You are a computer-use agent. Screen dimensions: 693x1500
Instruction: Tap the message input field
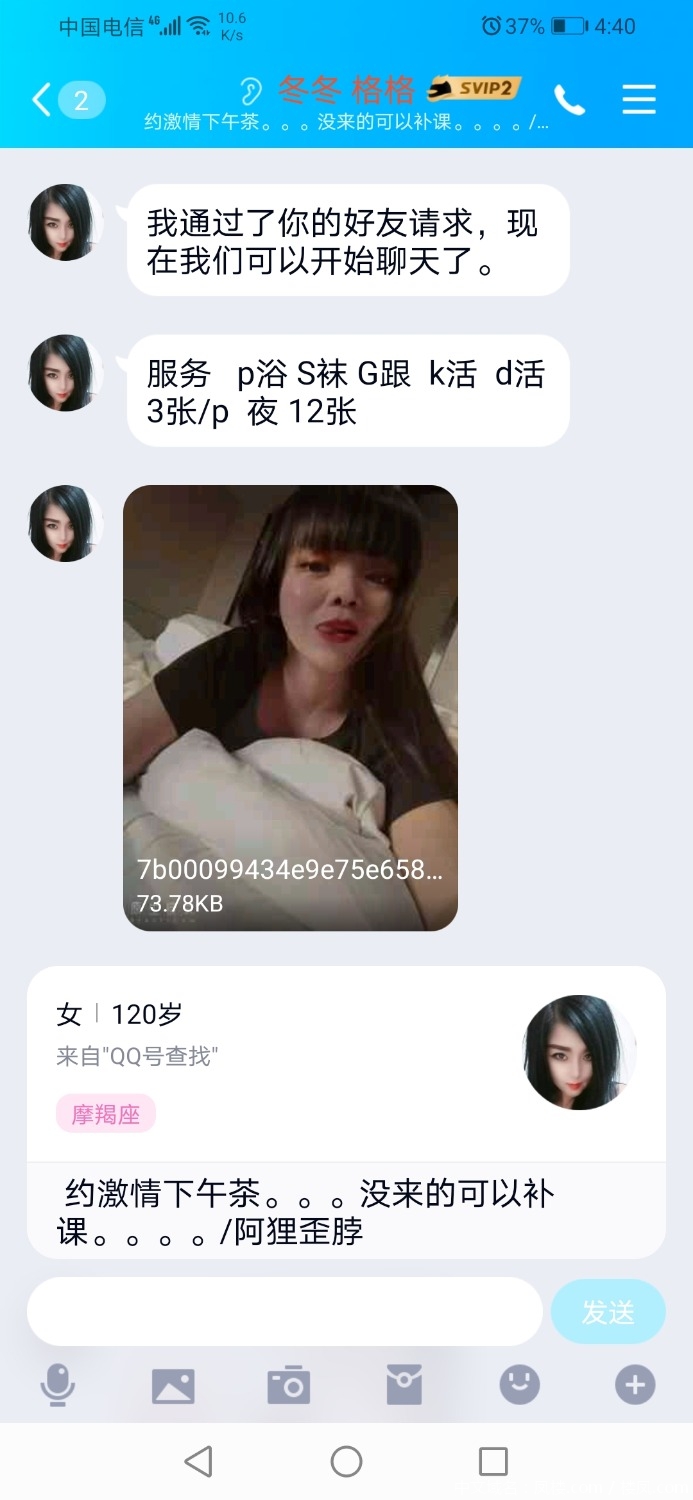[x=285, y=1311]
